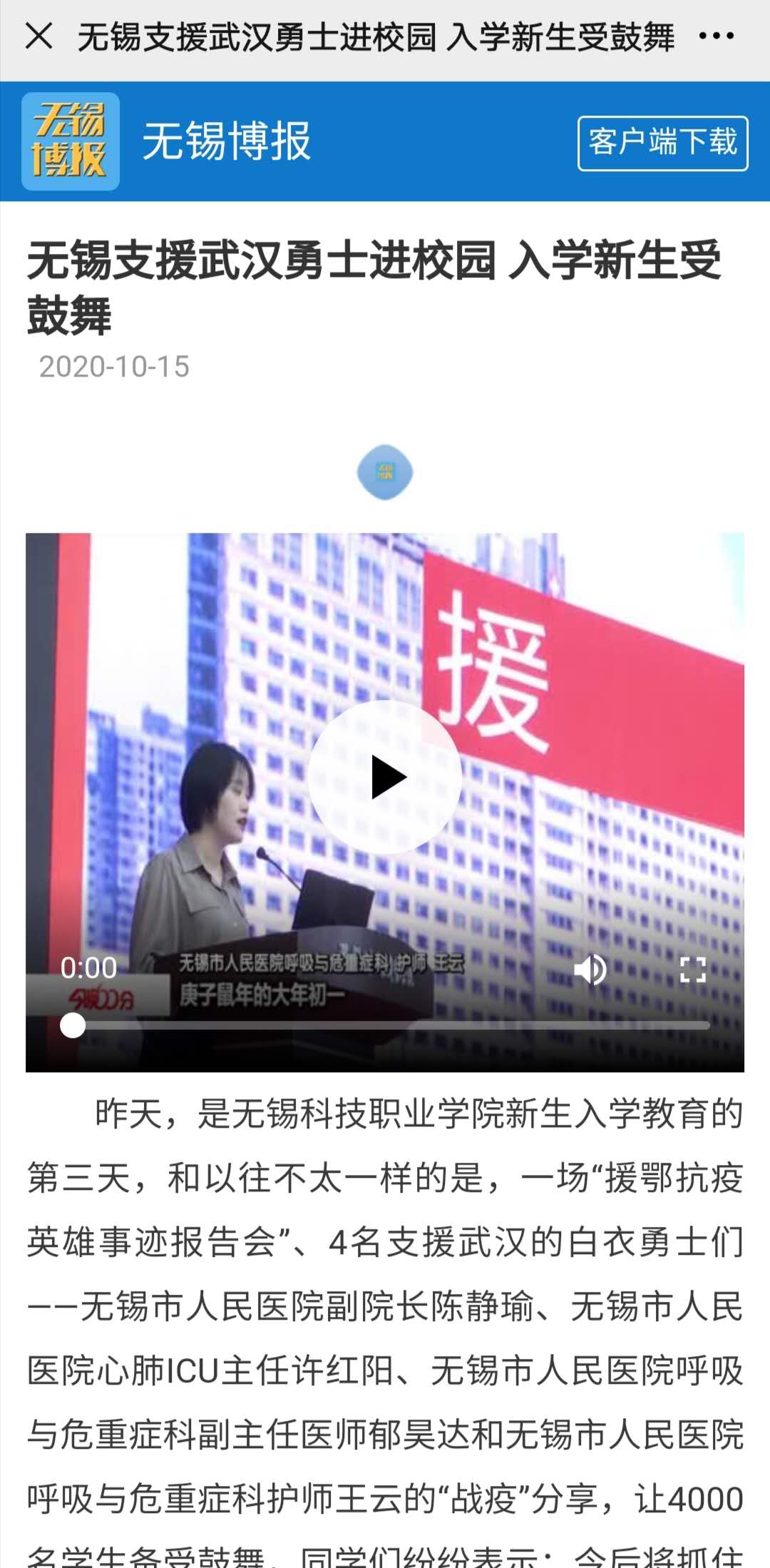Open the three-dot overflow menu

[716, 36]
